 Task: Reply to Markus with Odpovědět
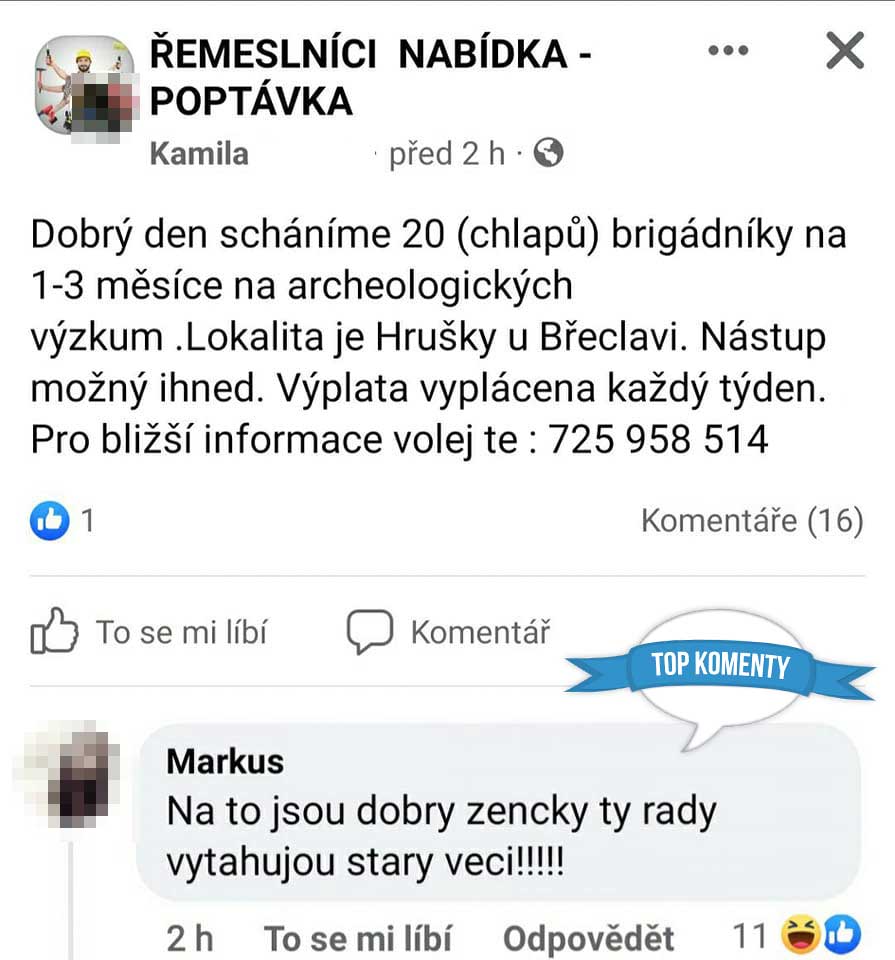588,938
